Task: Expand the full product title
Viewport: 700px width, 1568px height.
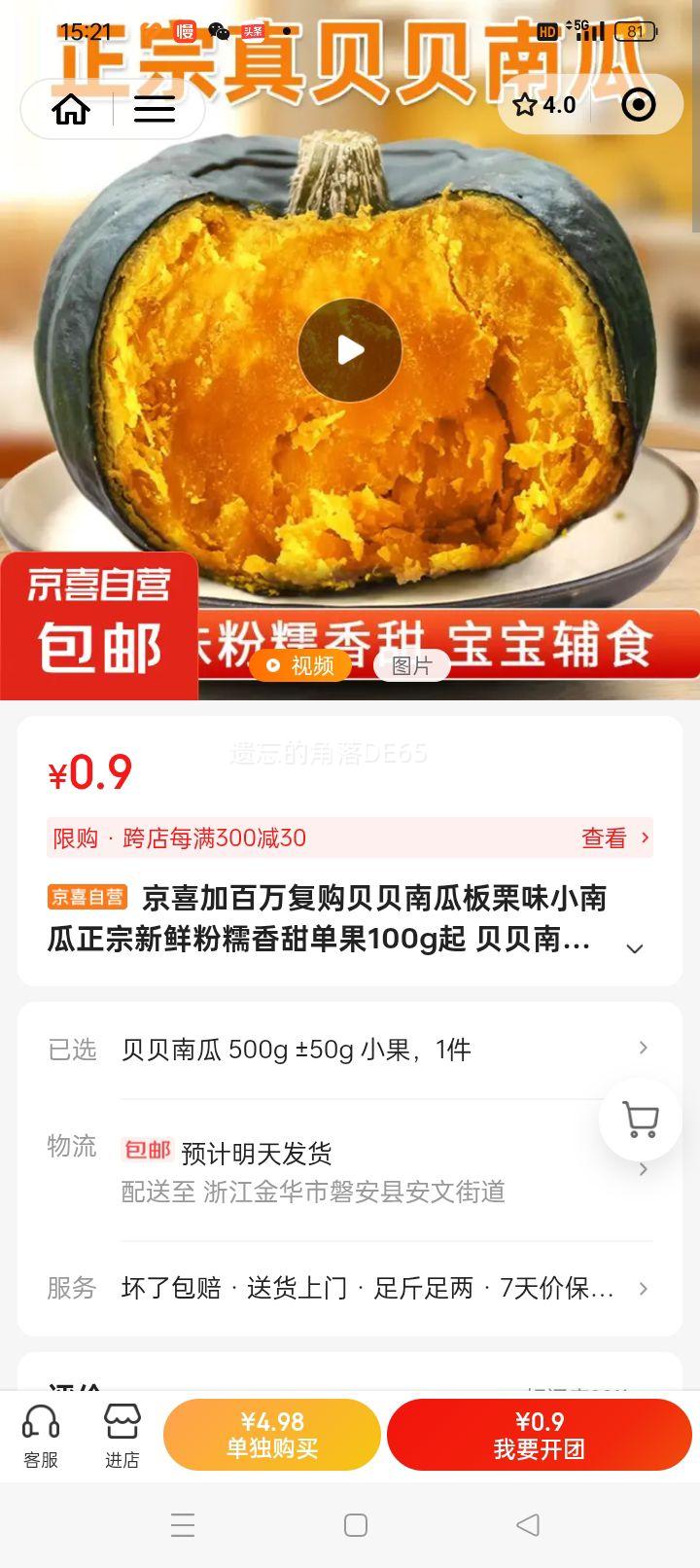Action: [634, 946]
